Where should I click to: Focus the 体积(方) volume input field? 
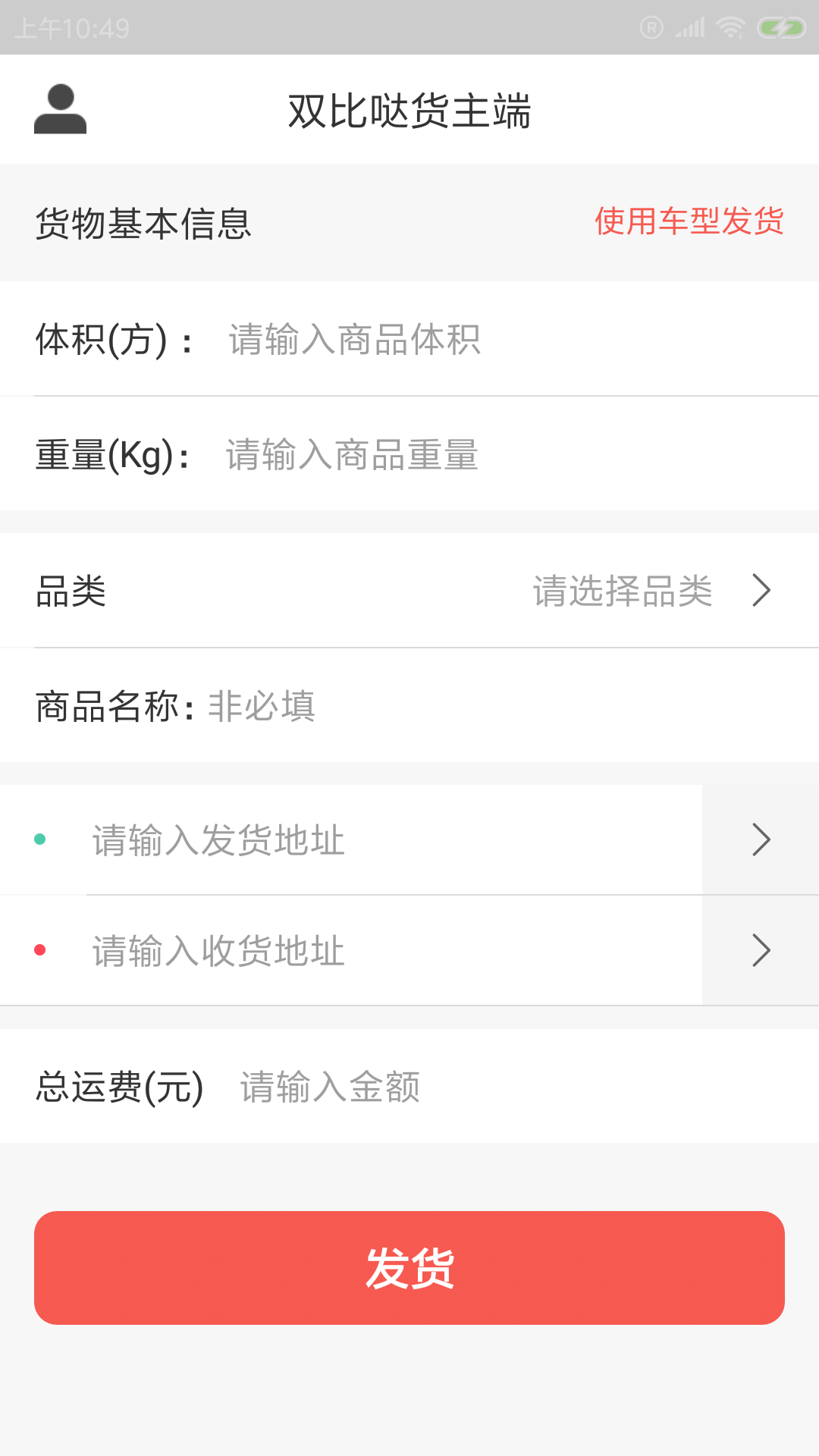pyautogui.click(x=500, y=339)
